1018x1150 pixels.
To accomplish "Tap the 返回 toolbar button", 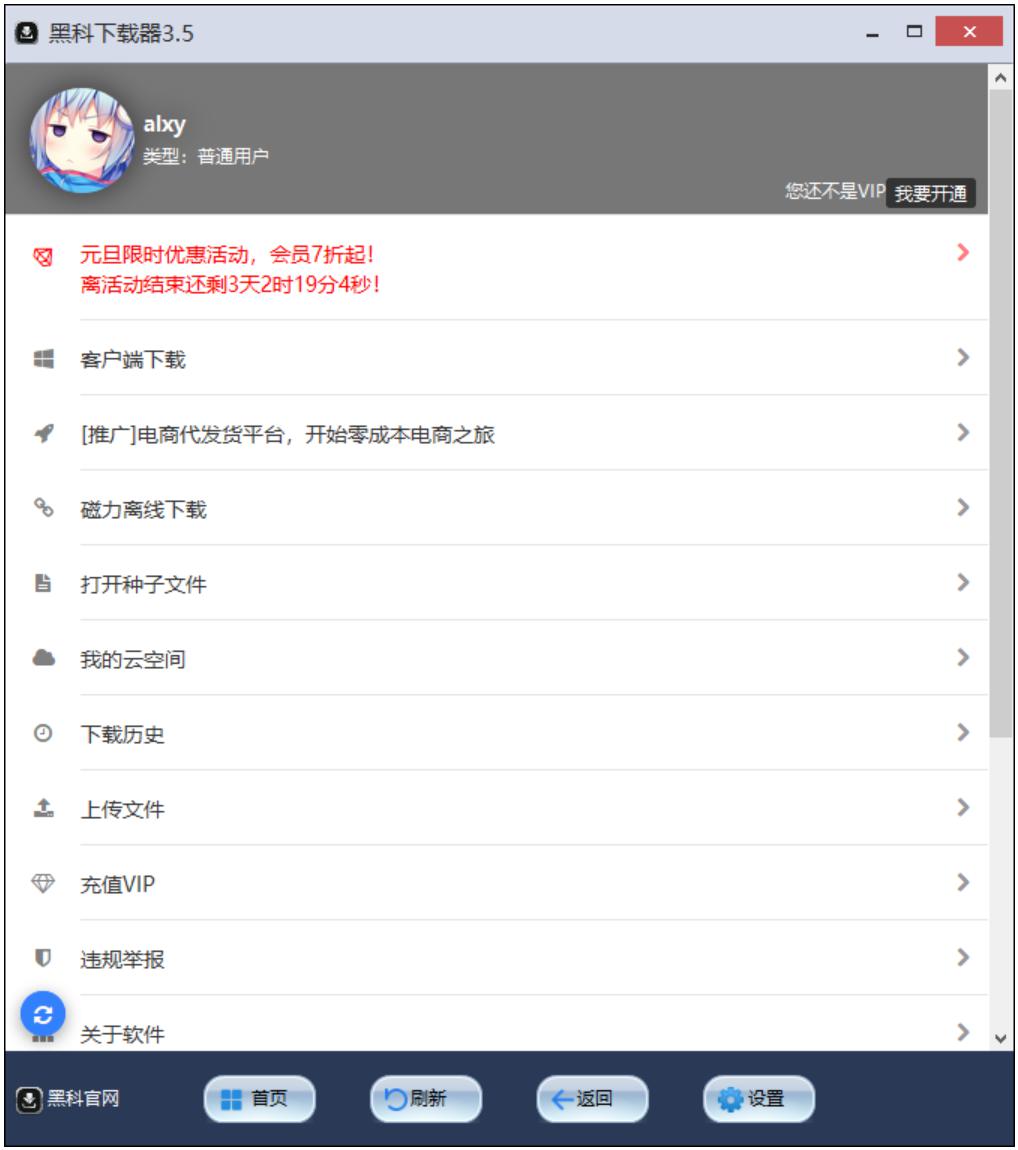I will tap(592, 1099).
